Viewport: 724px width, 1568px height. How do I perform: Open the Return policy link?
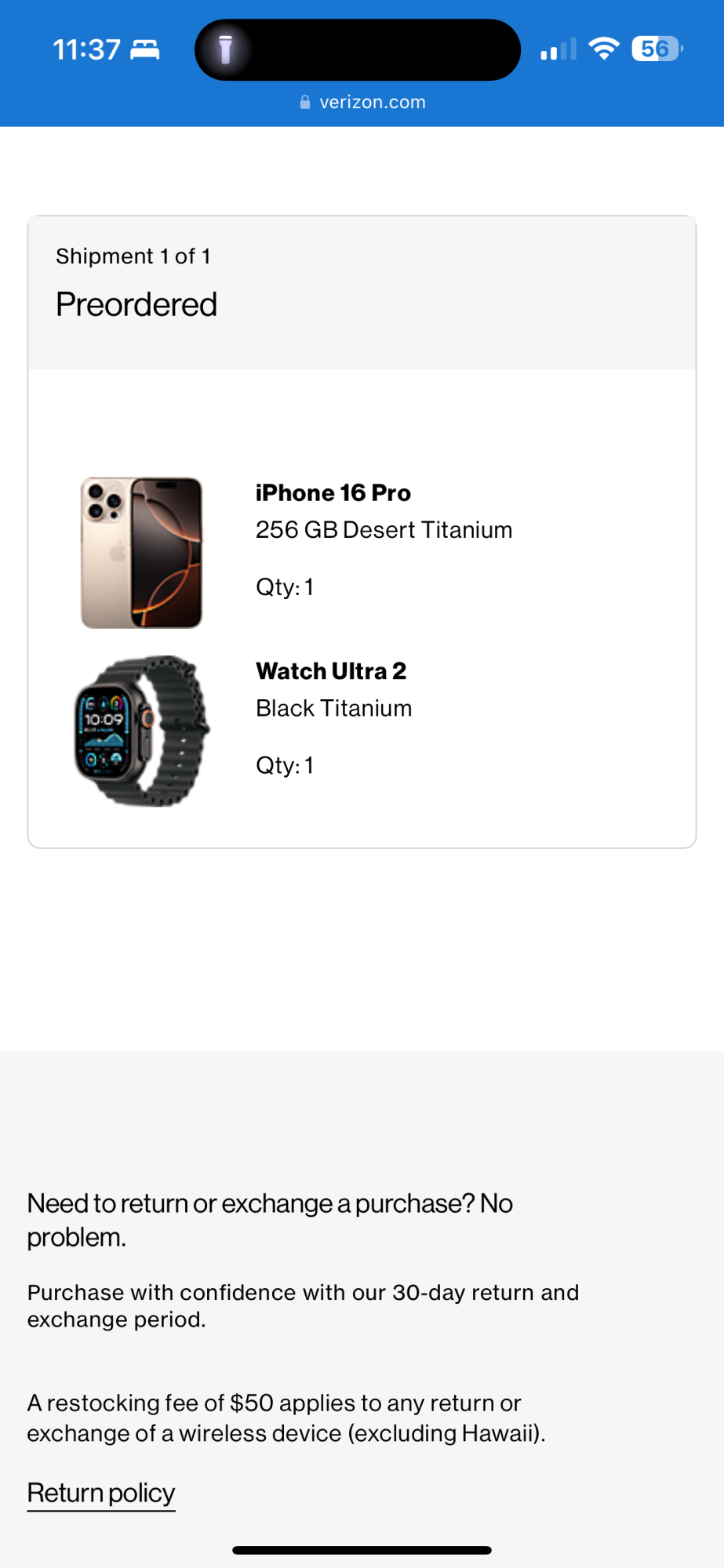(101, 1494)
